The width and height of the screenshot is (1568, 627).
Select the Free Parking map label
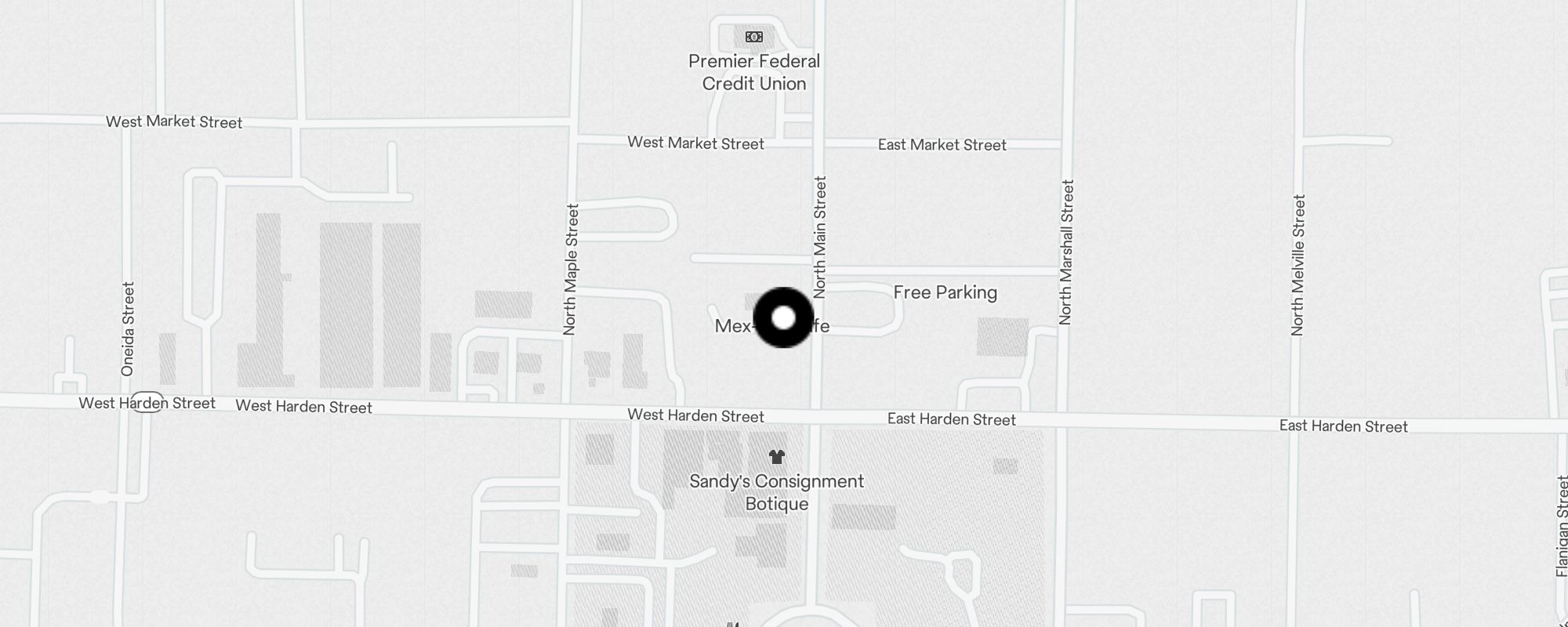945,292
